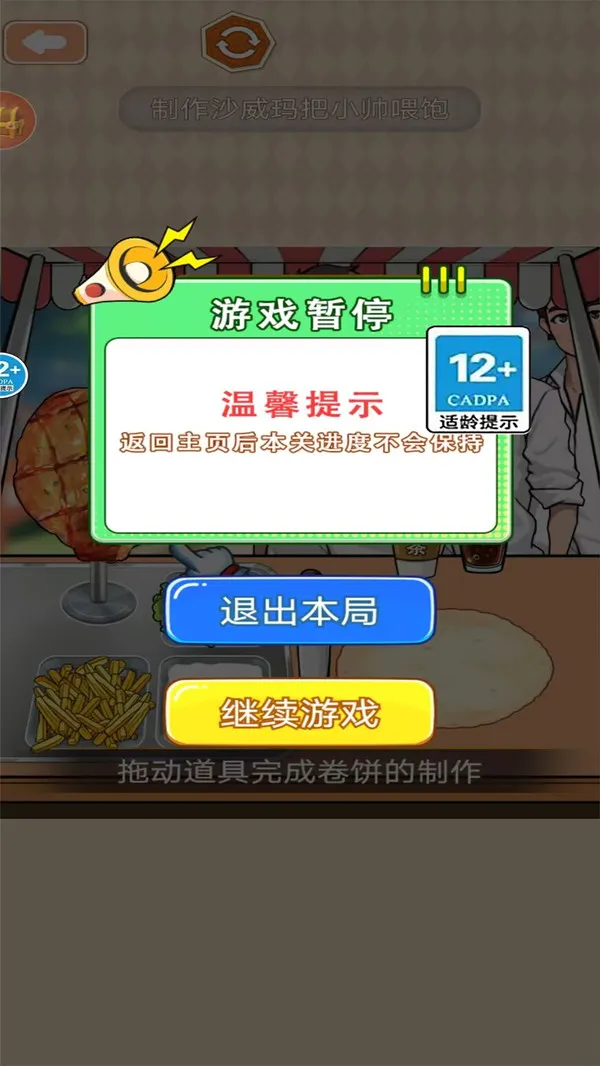Open the 12+ CADPA age rating notice
600x1066 pixels.
pos(478,379)
